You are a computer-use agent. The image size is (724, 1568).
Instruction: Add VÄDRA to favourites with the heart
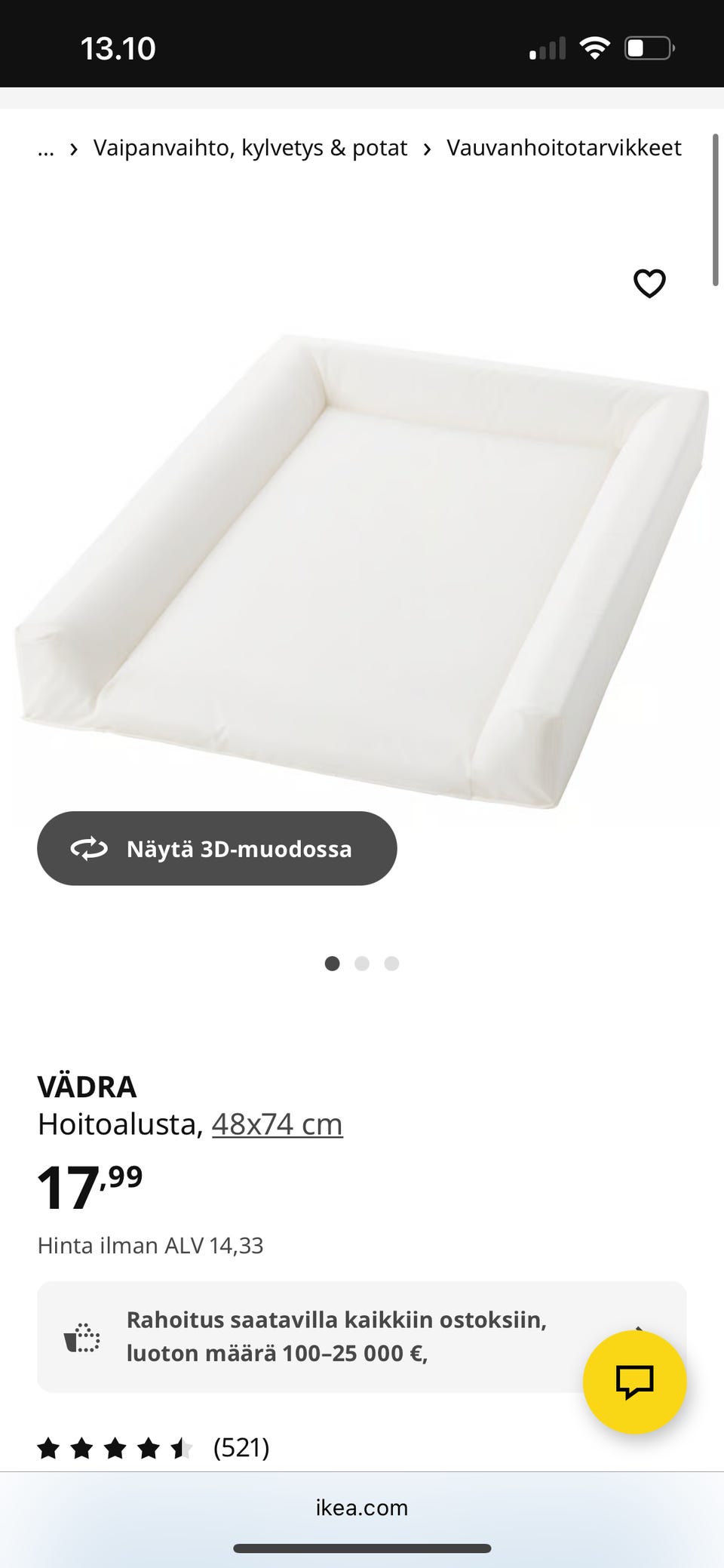(649, 284)
